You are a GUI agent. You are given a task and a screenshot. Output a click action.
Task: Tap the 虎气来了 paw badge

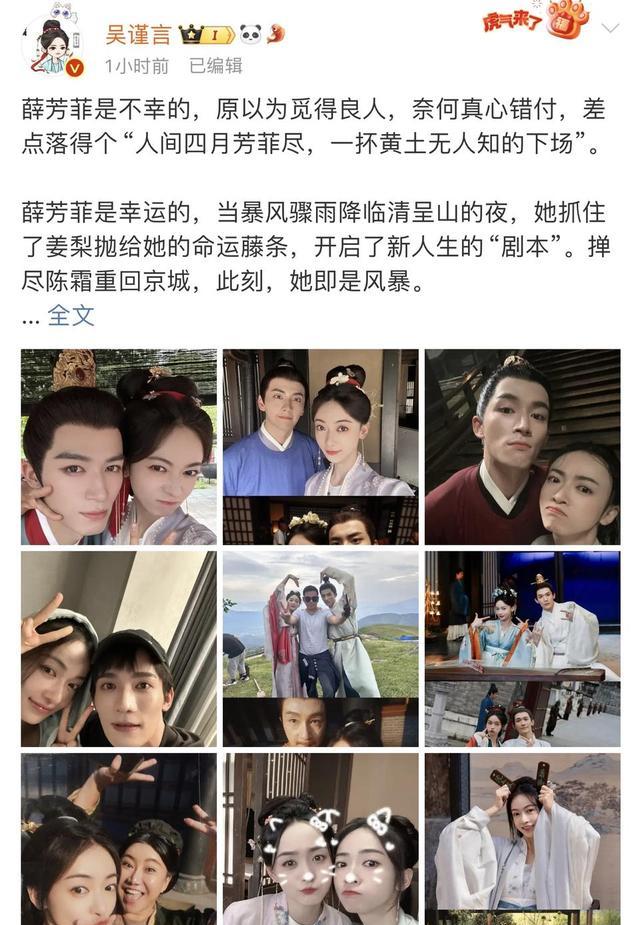(x=537, y=19)
